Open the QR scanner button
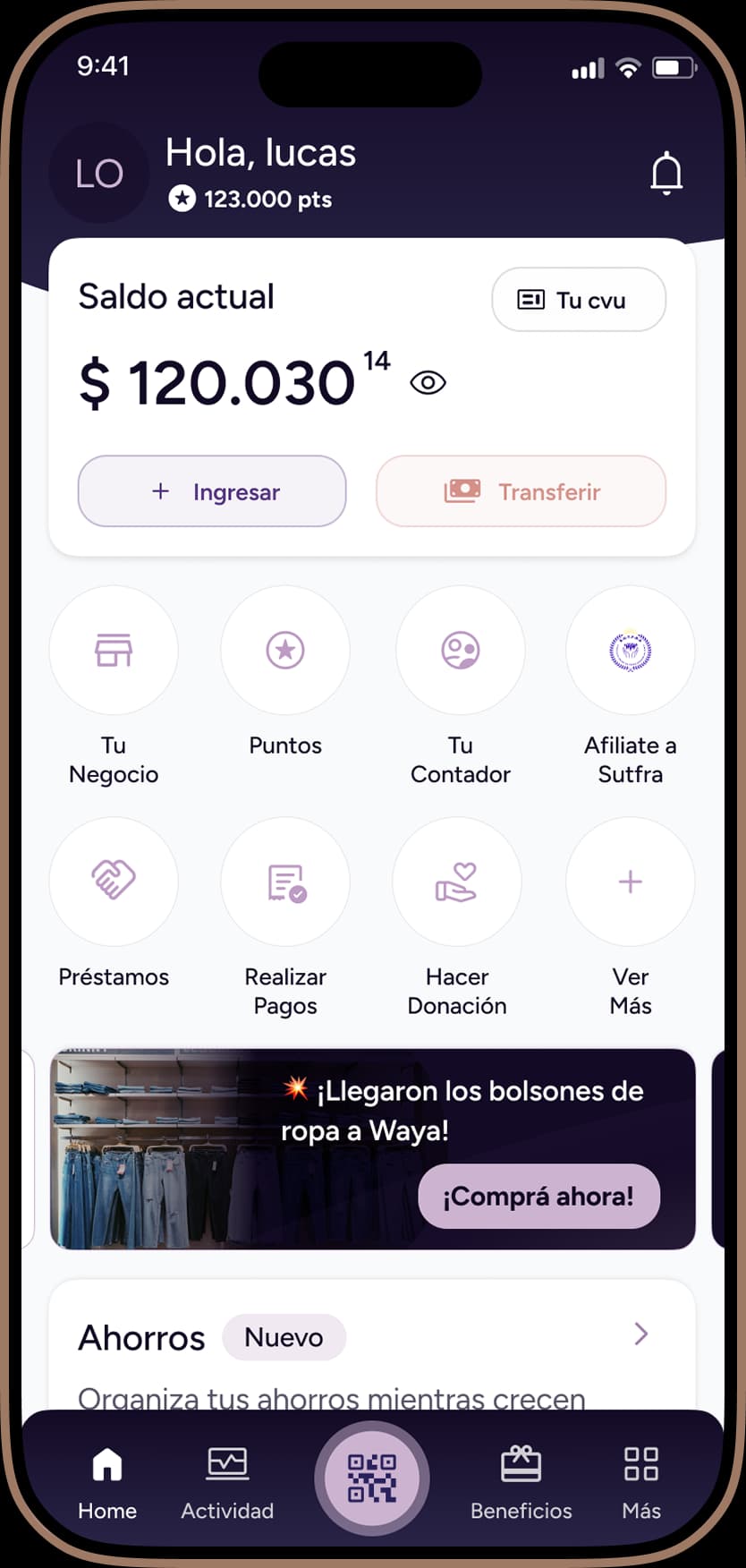Image resolution: width=746 pixels, height=1568 pixels. (x=372, y=1478)
